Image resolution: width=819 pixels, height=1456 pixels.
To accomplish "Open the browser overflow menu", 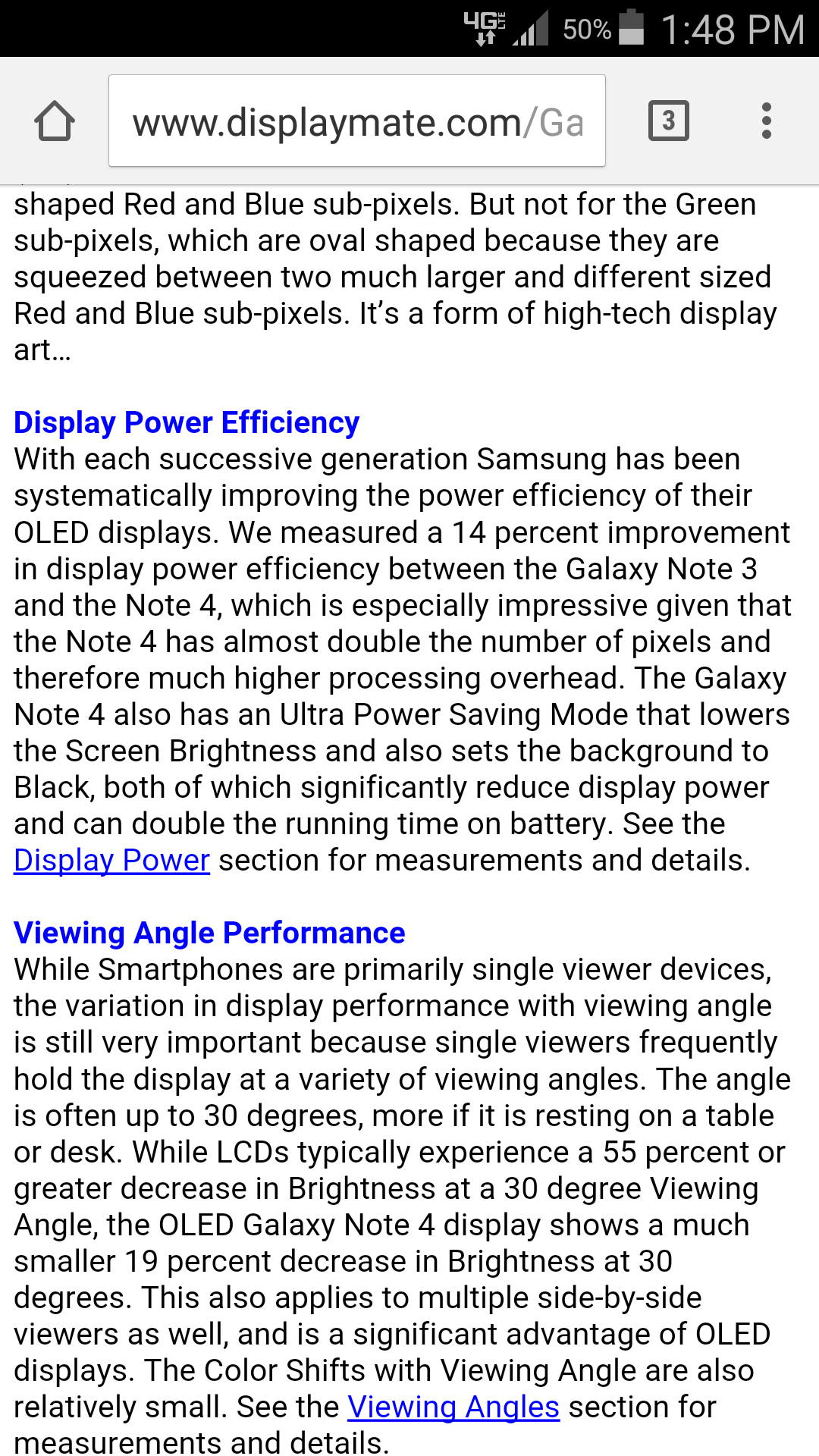I will click(767, 121).
